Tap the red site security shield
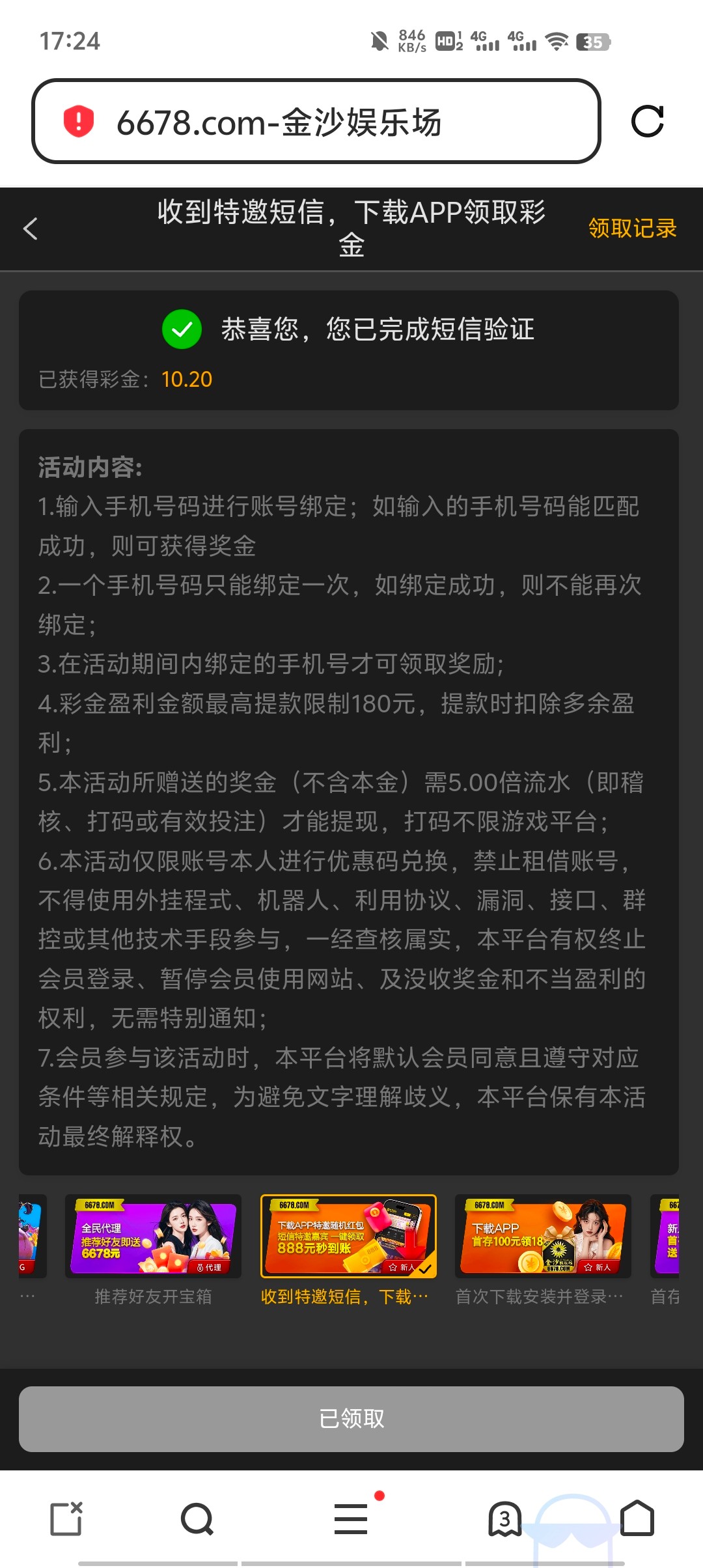 (x=79, y=122)
